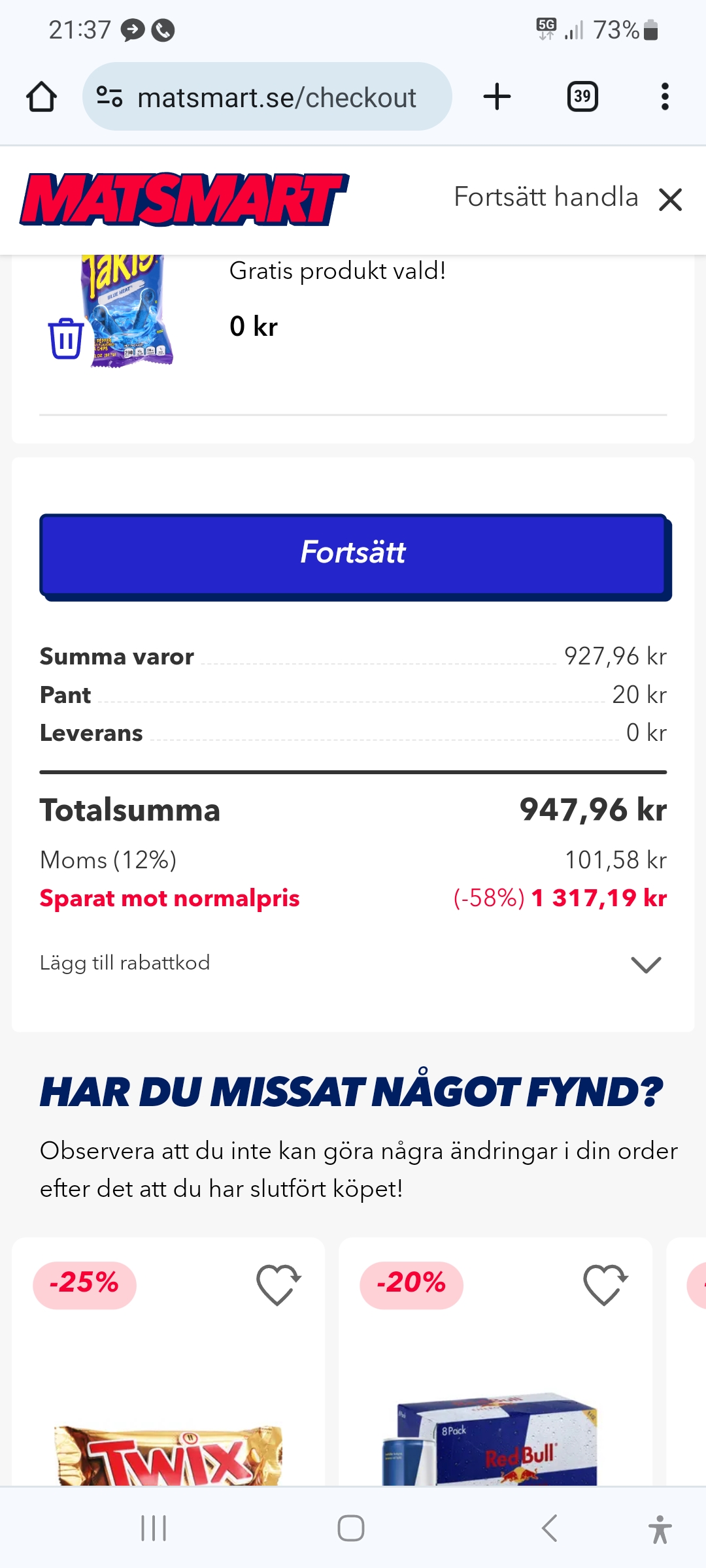
Task: Close the checkout with the X icon
Action: point(671,199)
